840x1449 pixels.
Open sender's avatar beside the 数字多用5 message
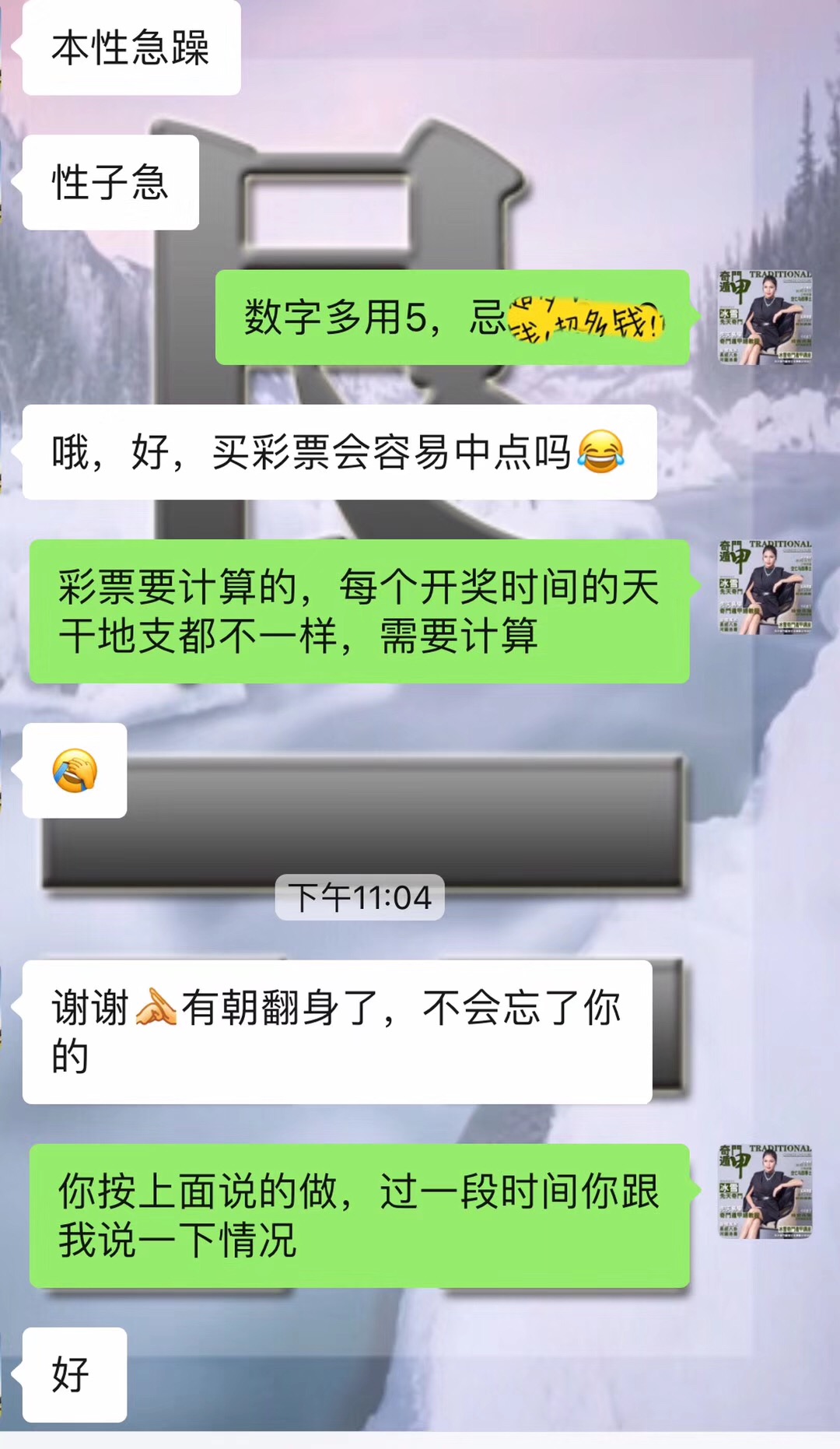coord(765,317)
